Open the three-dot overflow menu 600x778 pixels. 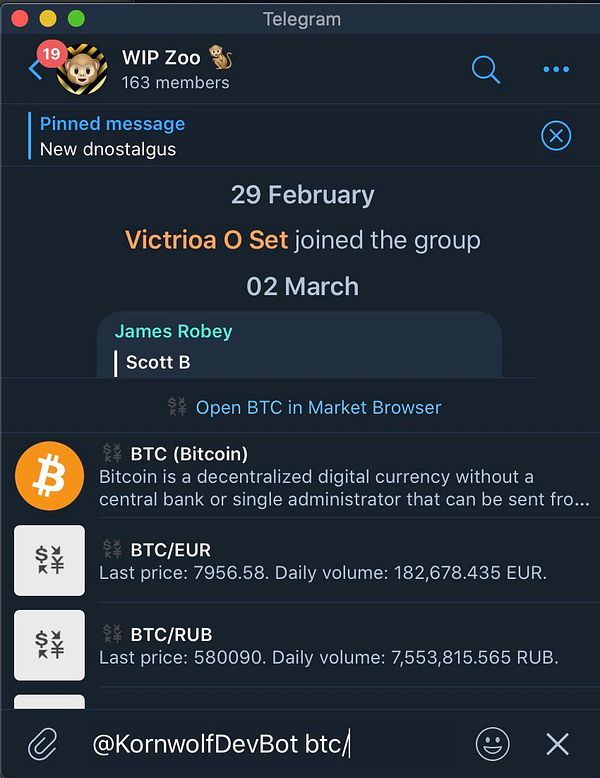click(x=555, y=69)
